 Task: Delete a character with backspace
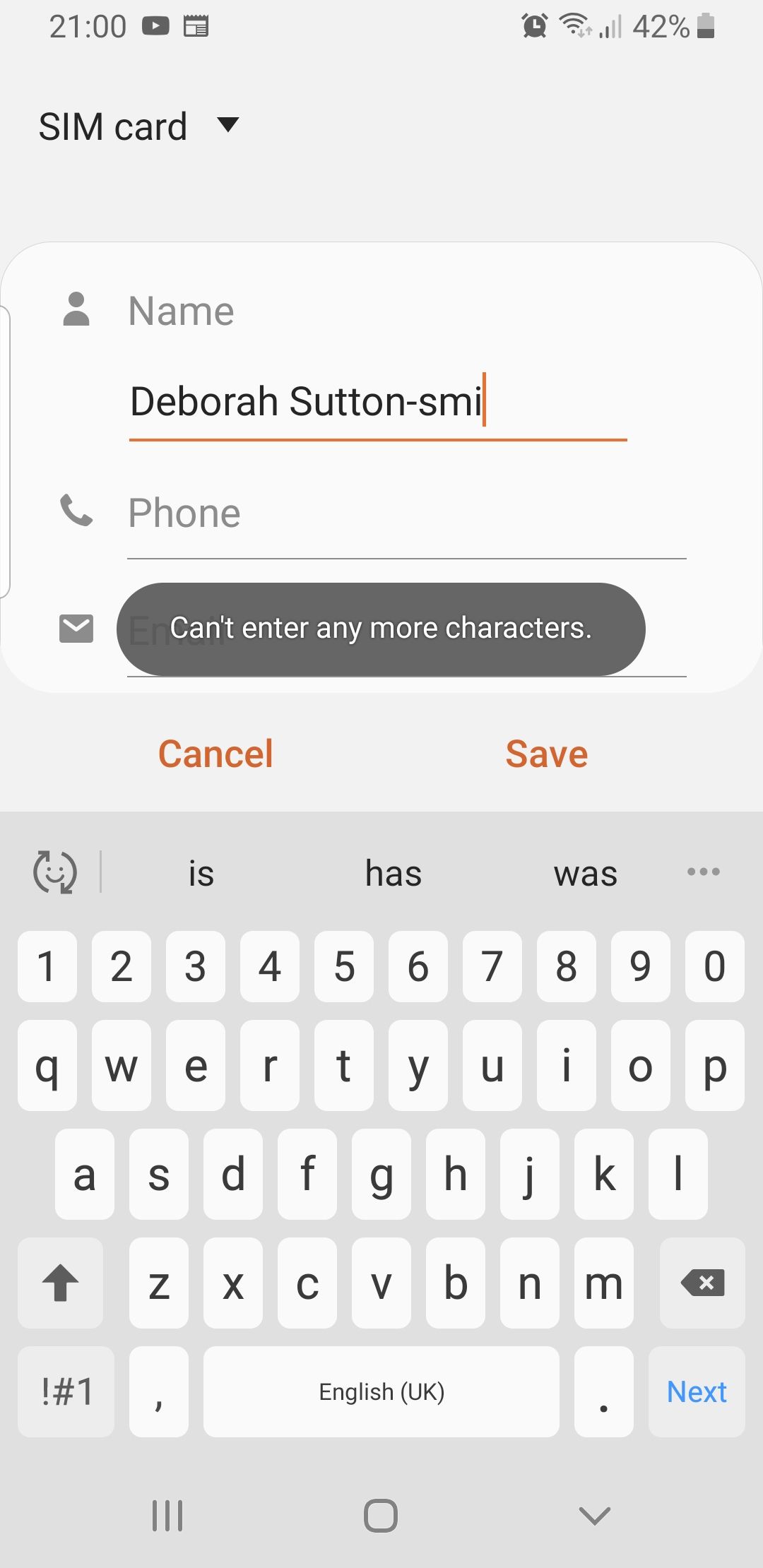[x=702, y=1283]
